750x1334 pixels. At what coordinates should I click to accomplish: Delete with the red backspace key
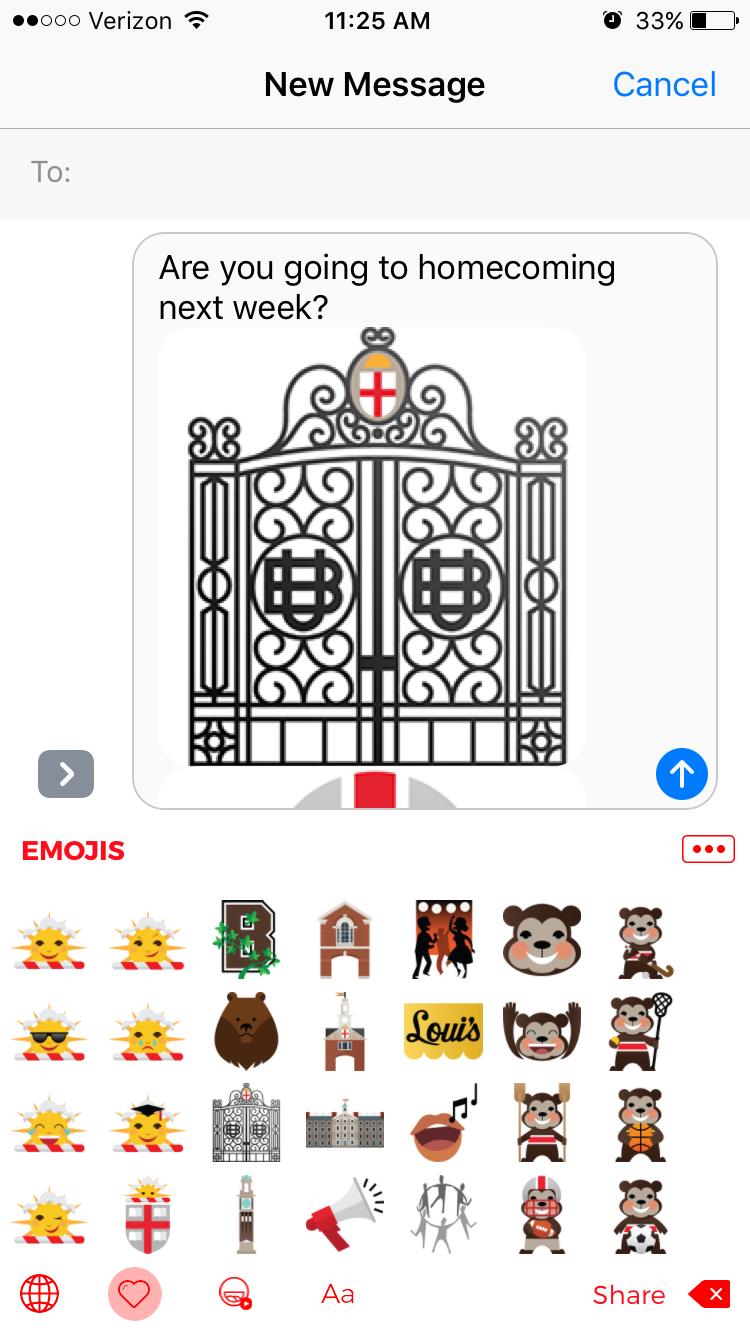709,1295
